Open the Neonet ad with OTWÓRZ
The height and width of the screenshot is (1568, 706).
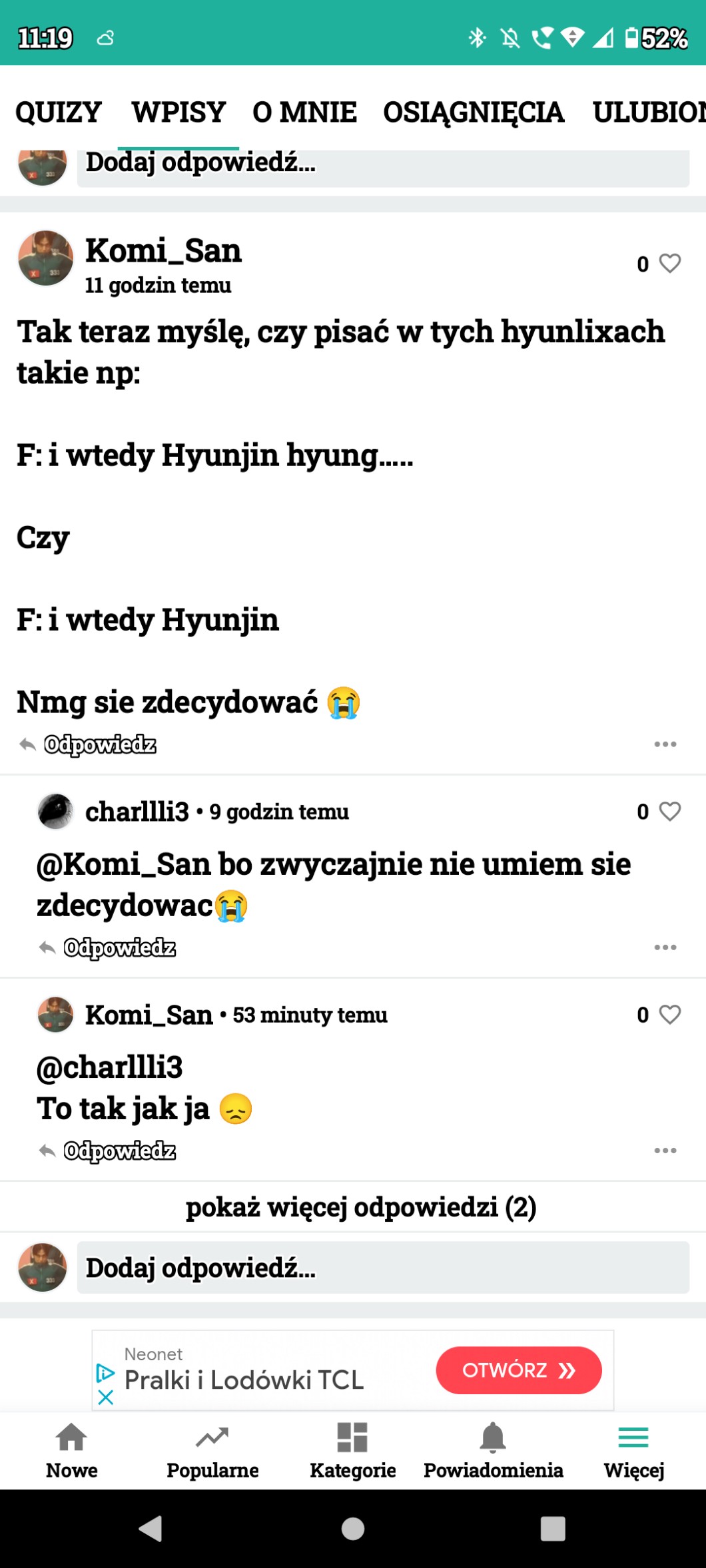pyautogui.click(x=518, y=1370)
